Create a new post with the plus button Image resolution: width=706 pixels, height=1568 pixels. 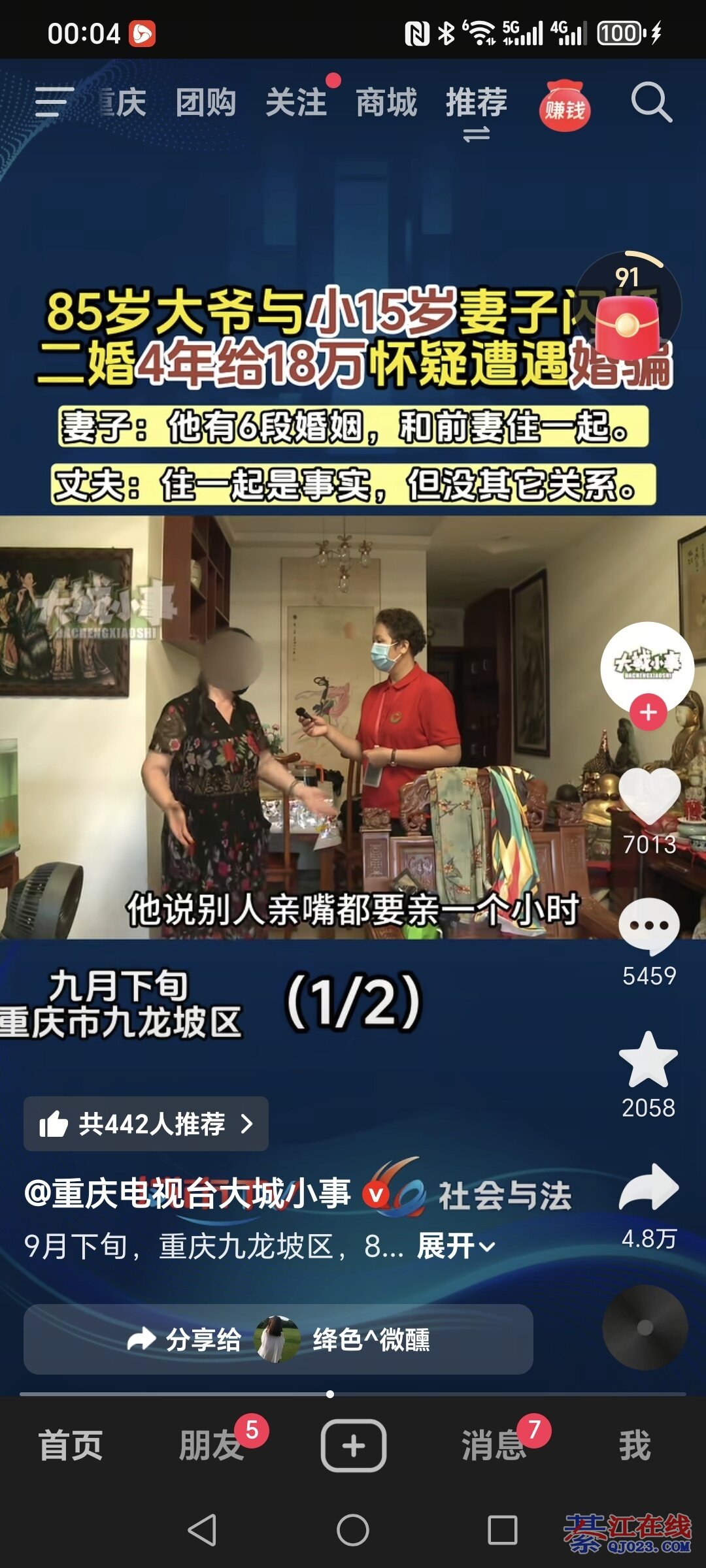click(x=353, y=1445)
